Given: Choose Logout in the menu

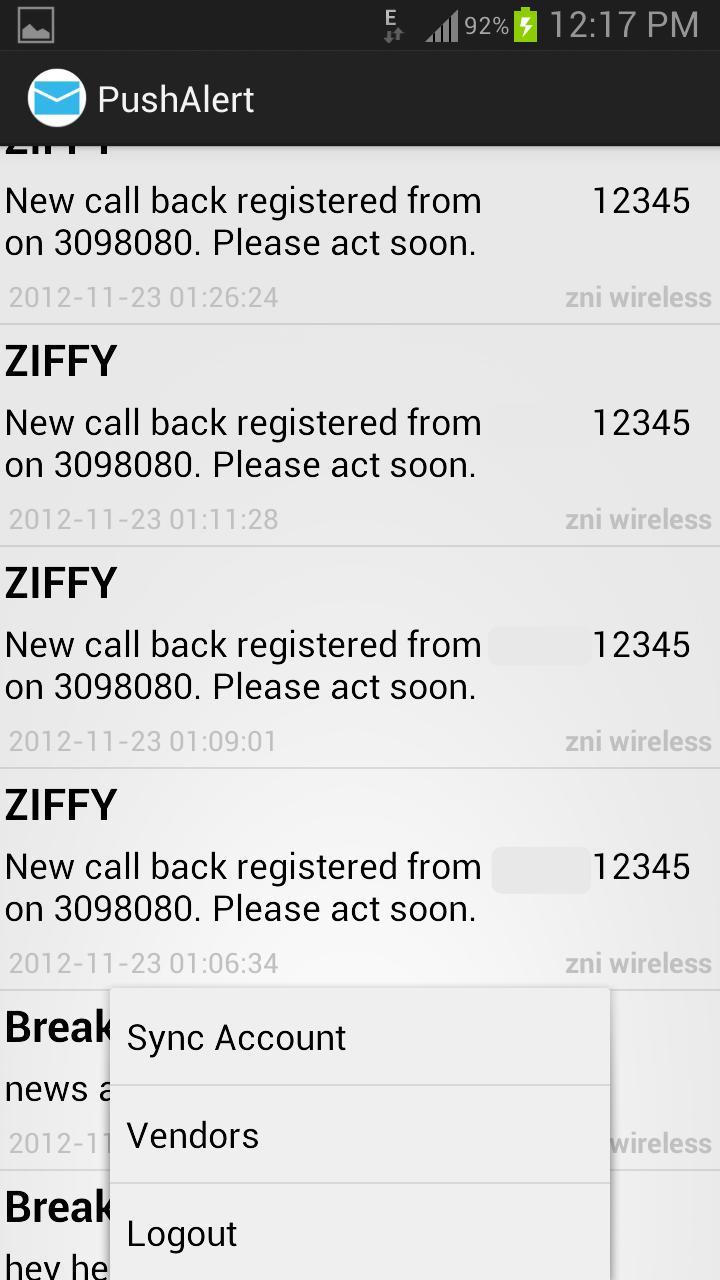Looking at the screenshot, I should [x=360, y=1233].
